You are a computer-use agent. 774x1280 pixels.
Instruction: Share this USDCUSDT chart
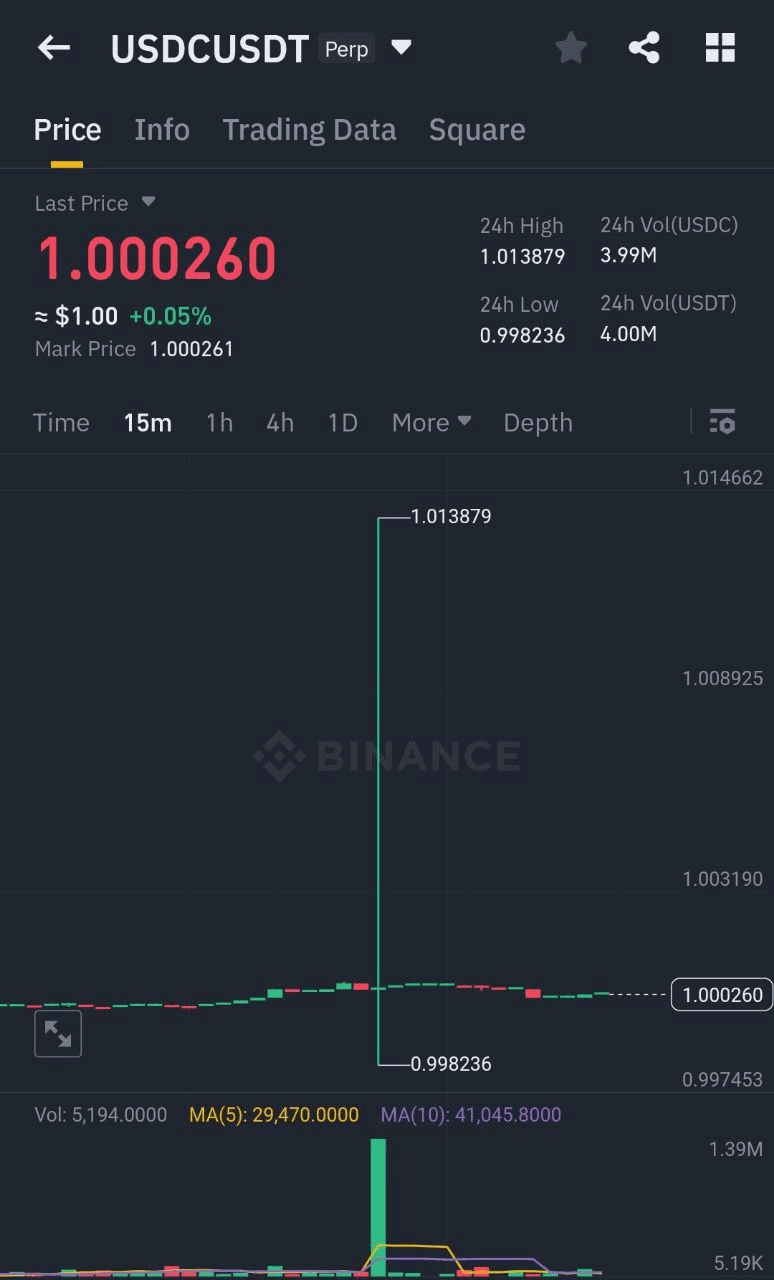click(644, 48)
